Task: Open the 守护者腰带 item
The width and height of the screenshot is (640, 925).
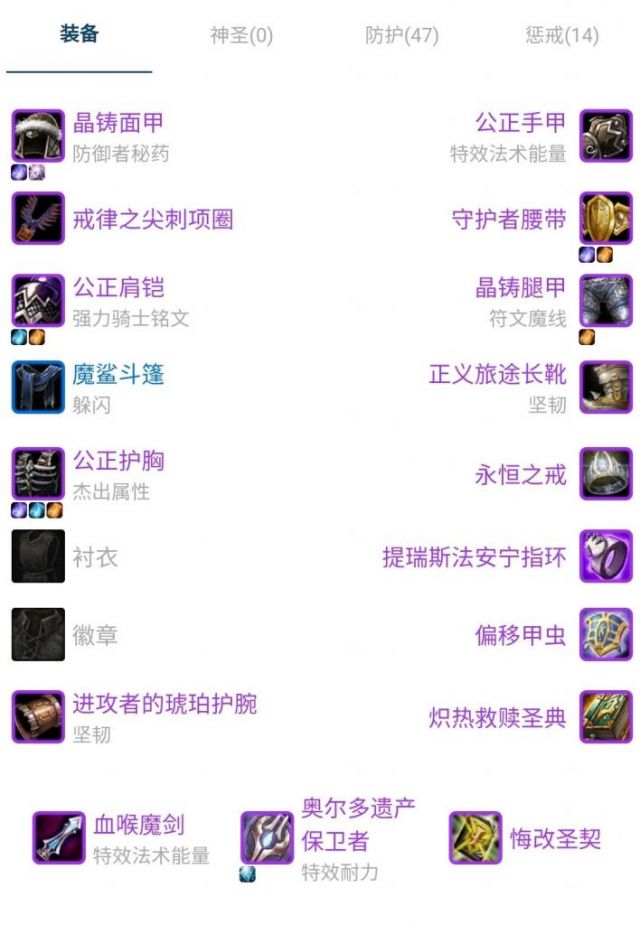Action: click(x=509, y=219)
